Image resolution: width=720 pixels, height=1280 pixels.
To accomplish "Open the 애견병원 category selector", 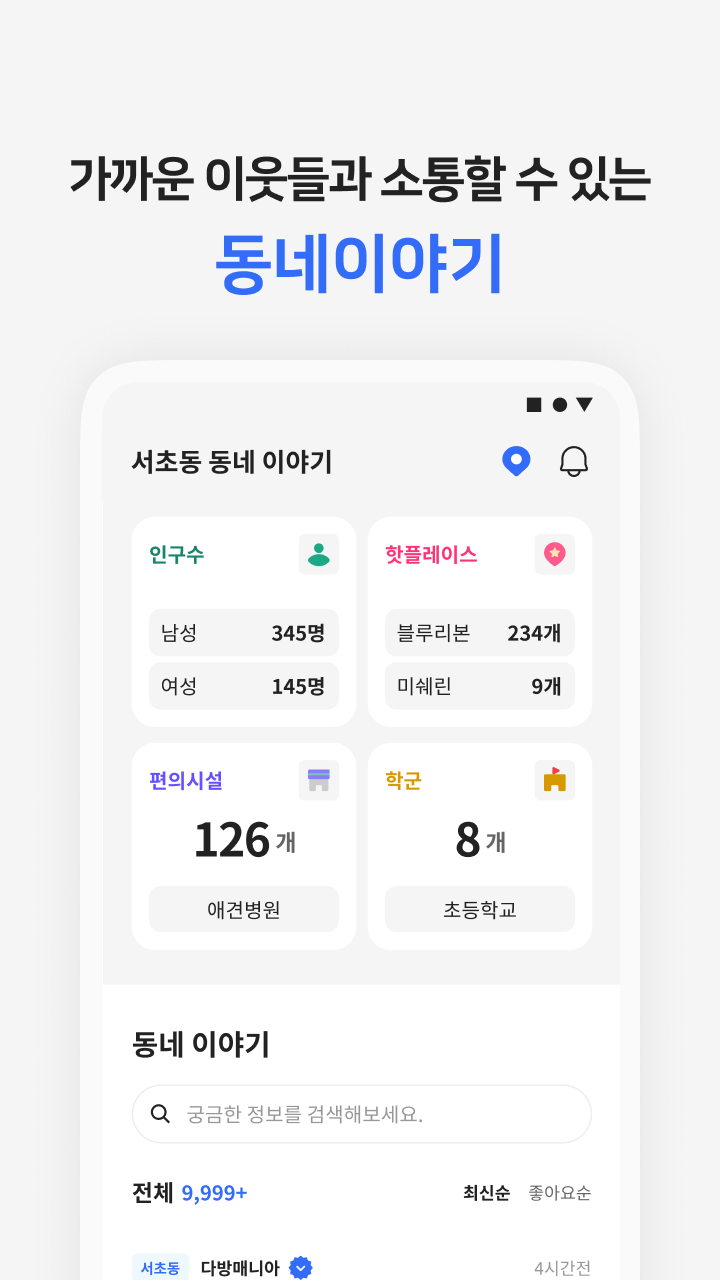I will pos(243,909).
